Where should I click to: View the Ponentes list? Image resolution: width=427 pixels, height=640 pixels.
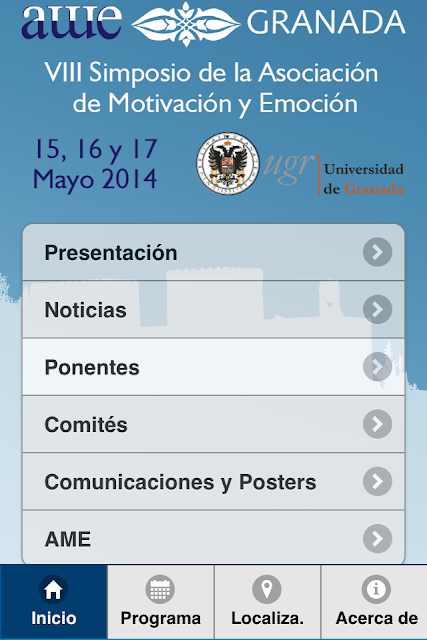pos(214,367)
